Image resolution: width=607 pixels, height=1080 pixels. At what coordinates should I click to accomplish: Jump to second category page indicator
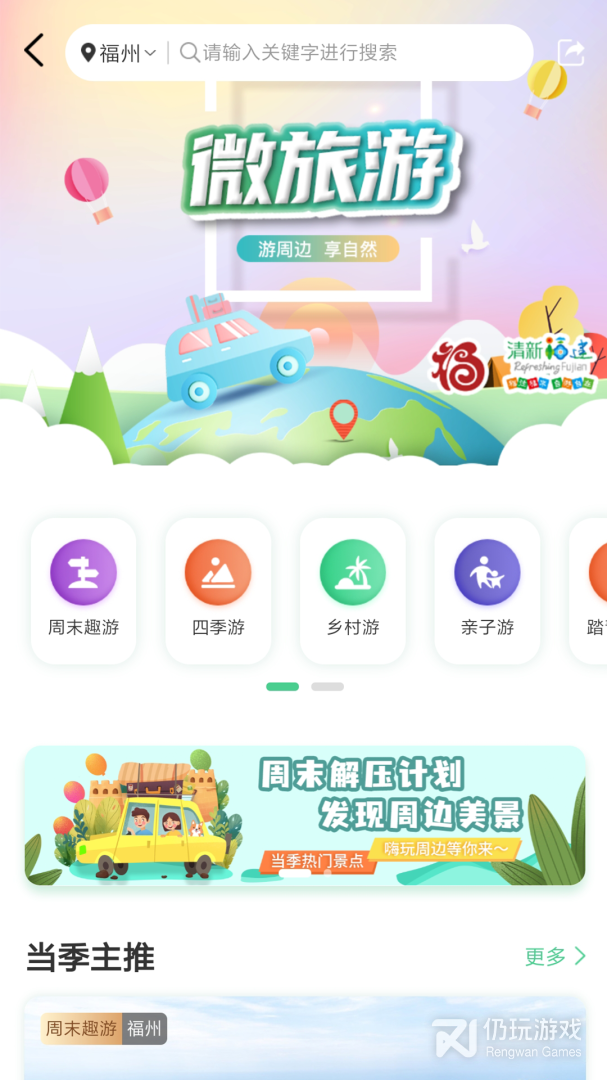pyautogui.click(x=327, y=687)
